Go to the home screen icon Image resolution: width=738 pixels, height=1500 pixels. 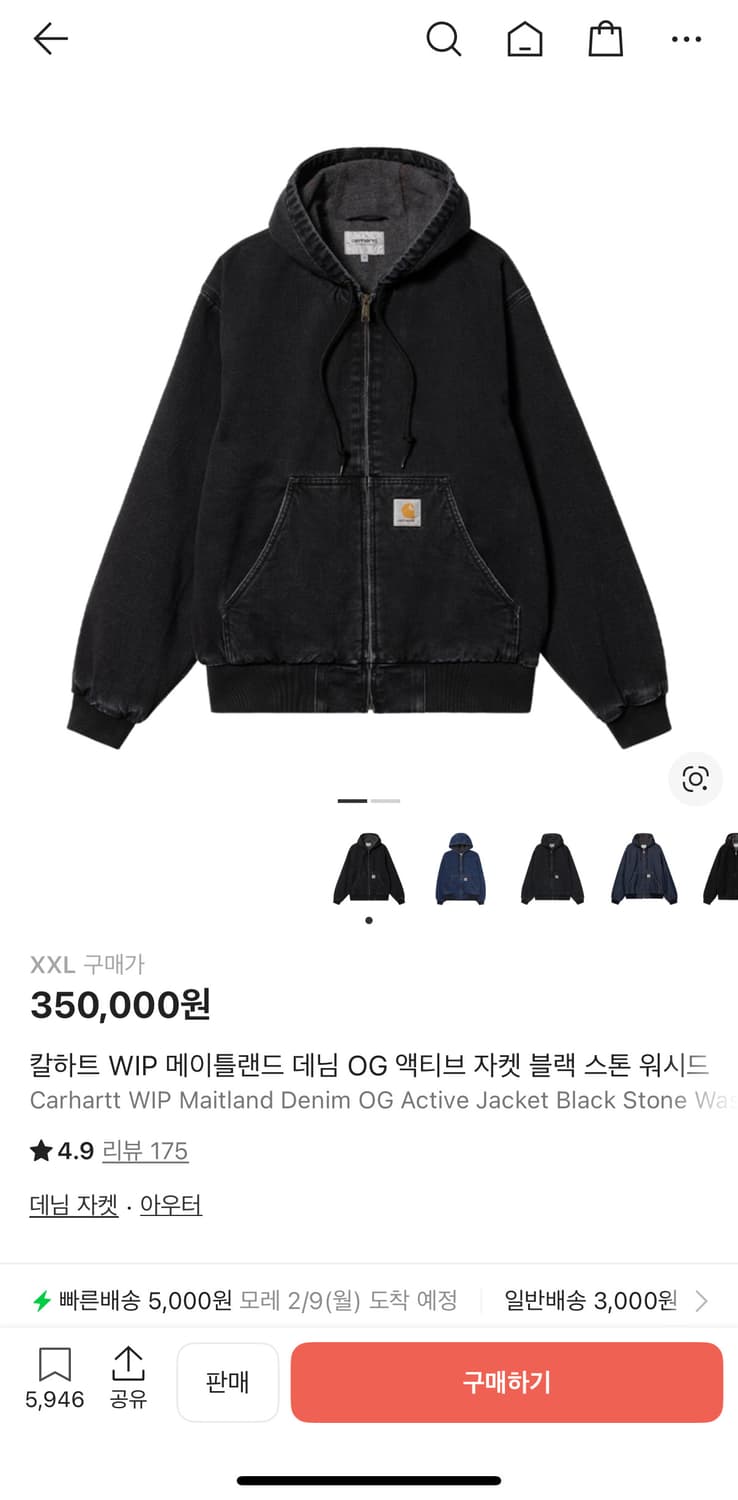(x=525, y=39)
